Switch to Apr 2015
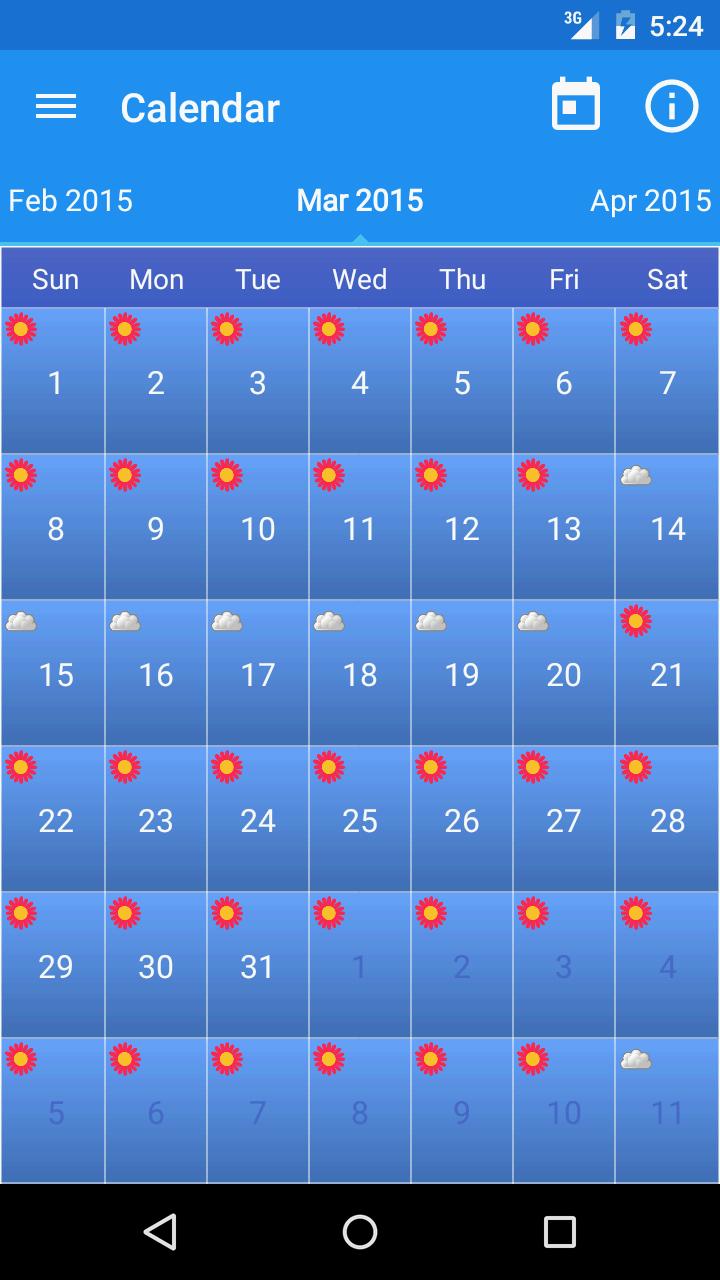Screen dimensions: 720x1280 point(650,200)
